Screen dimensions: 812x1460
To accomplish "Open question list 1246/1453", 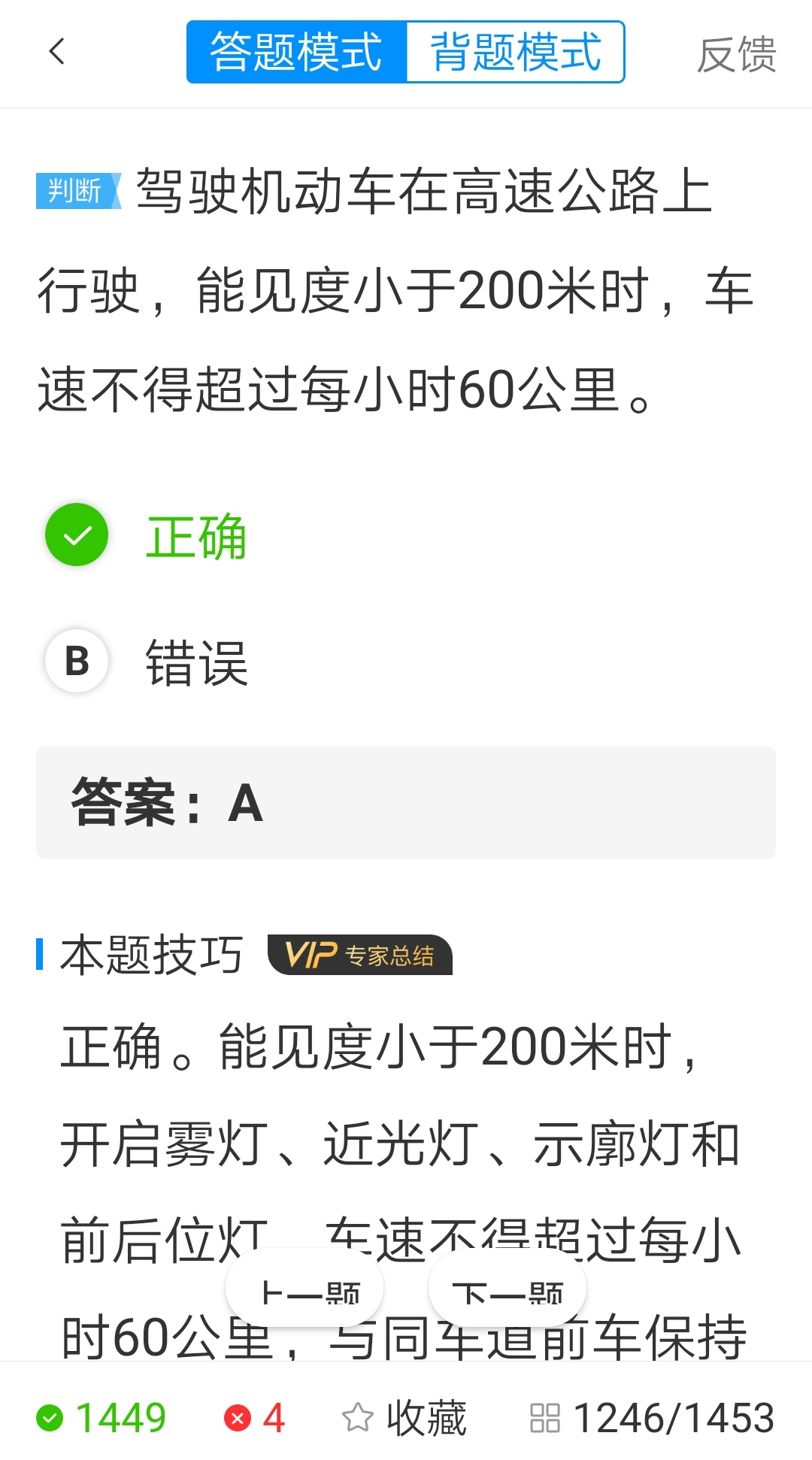I will (652, 1418).
